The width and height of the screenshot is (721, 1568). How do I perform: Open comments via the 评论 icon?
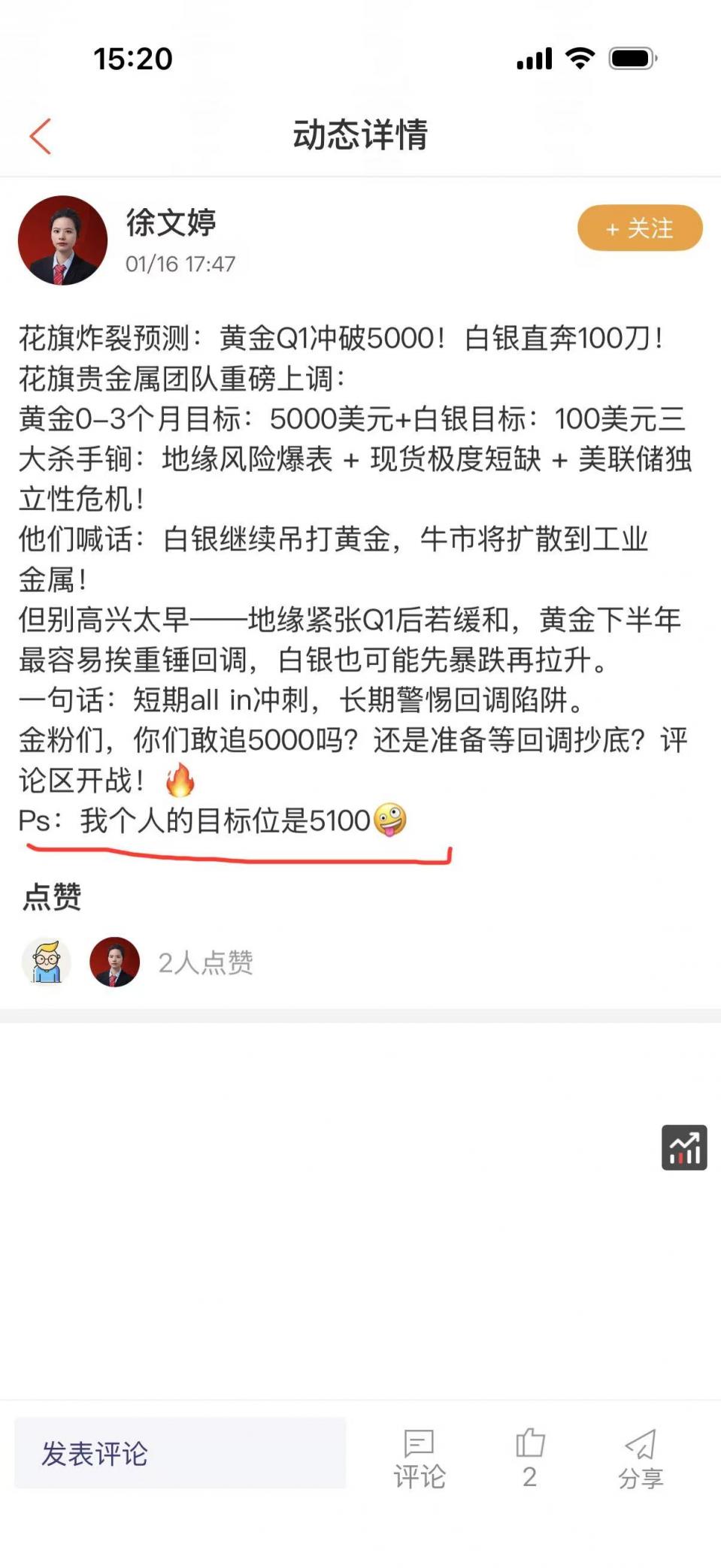[x=420, y=1458]
